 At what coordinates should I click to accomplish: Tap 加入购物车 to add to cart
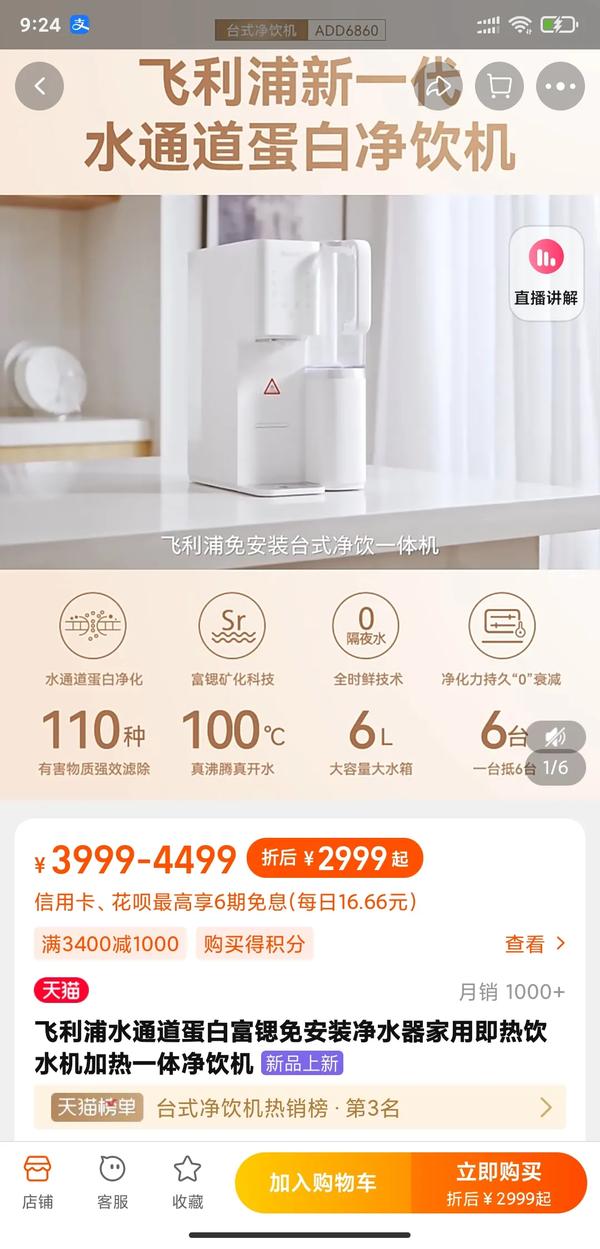coord(323,1183)
